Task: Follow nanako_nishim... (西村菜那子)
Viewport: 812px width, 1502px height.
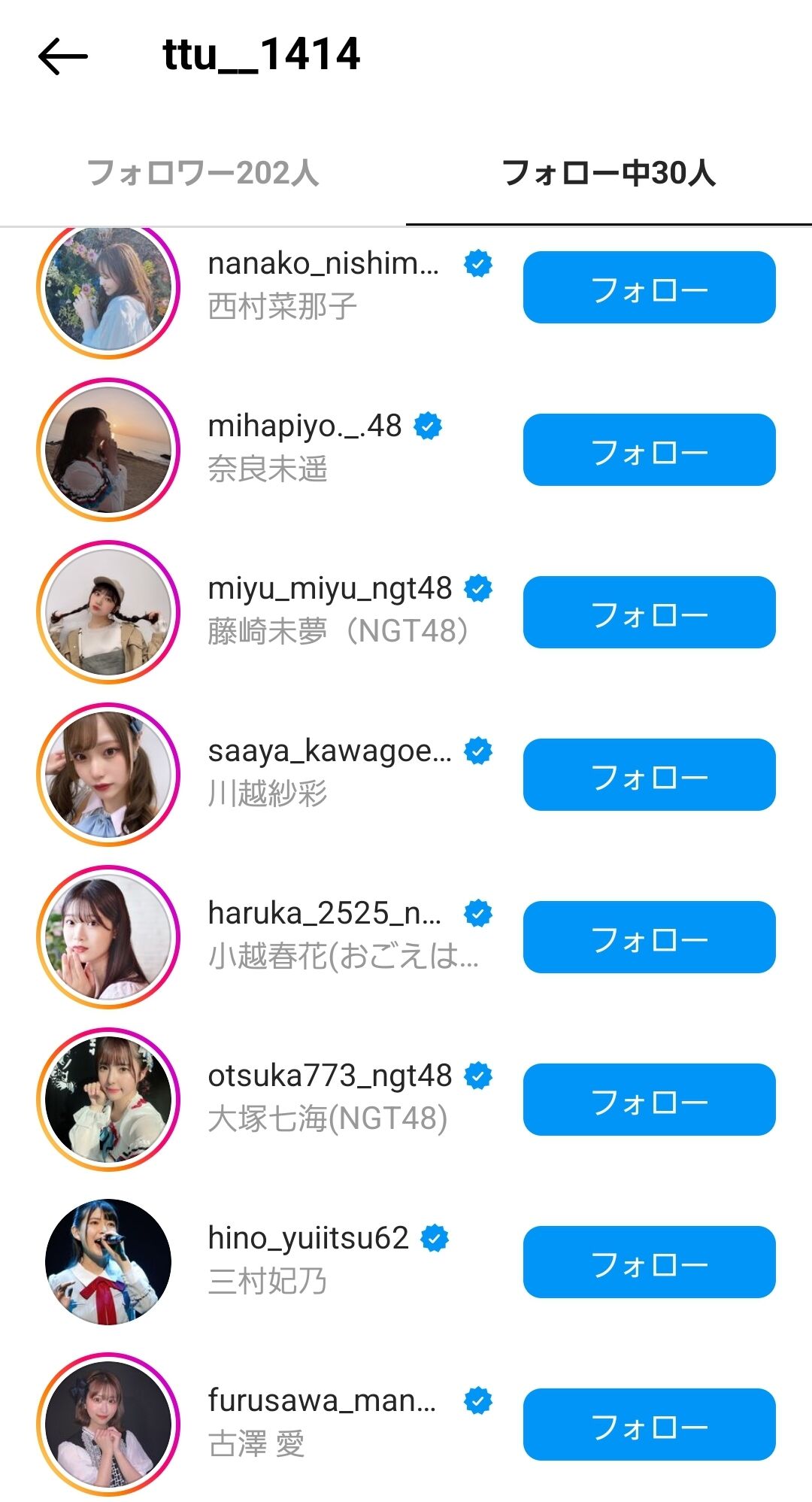Action: (649, 287)
